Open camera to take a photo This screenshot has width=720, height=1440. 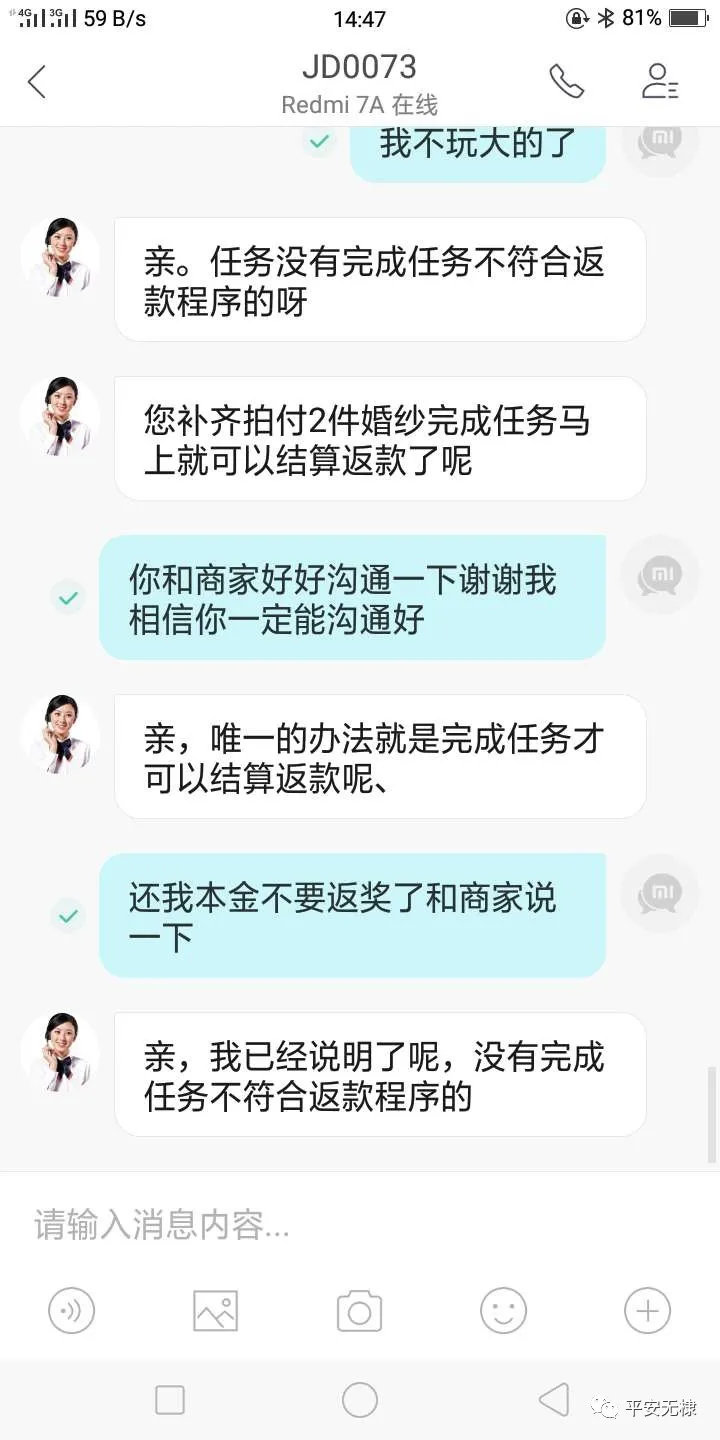(x=360, y=1310)
